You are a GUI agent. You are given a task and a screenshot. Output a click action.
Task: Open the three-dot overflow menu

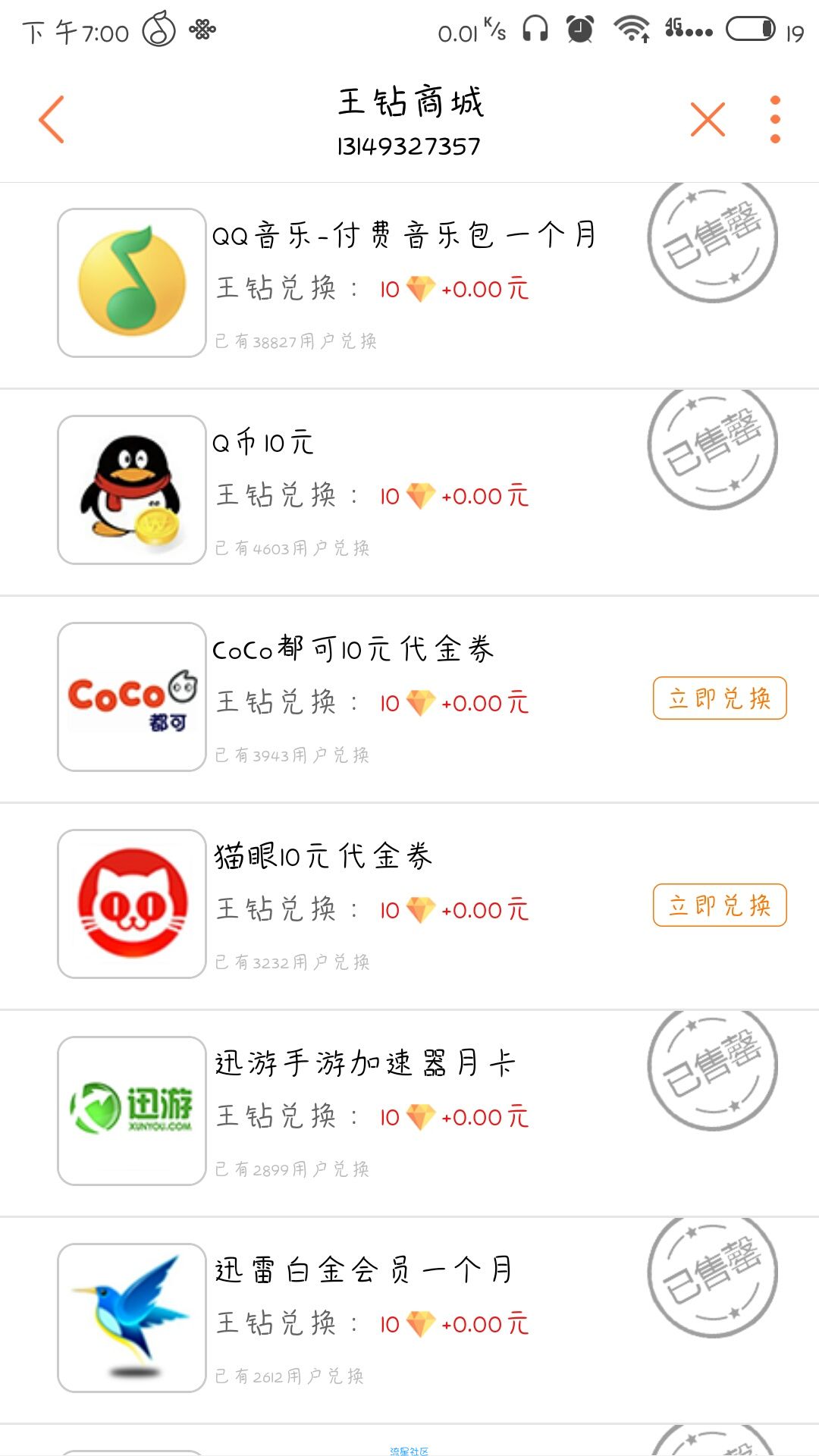[775, 119]
